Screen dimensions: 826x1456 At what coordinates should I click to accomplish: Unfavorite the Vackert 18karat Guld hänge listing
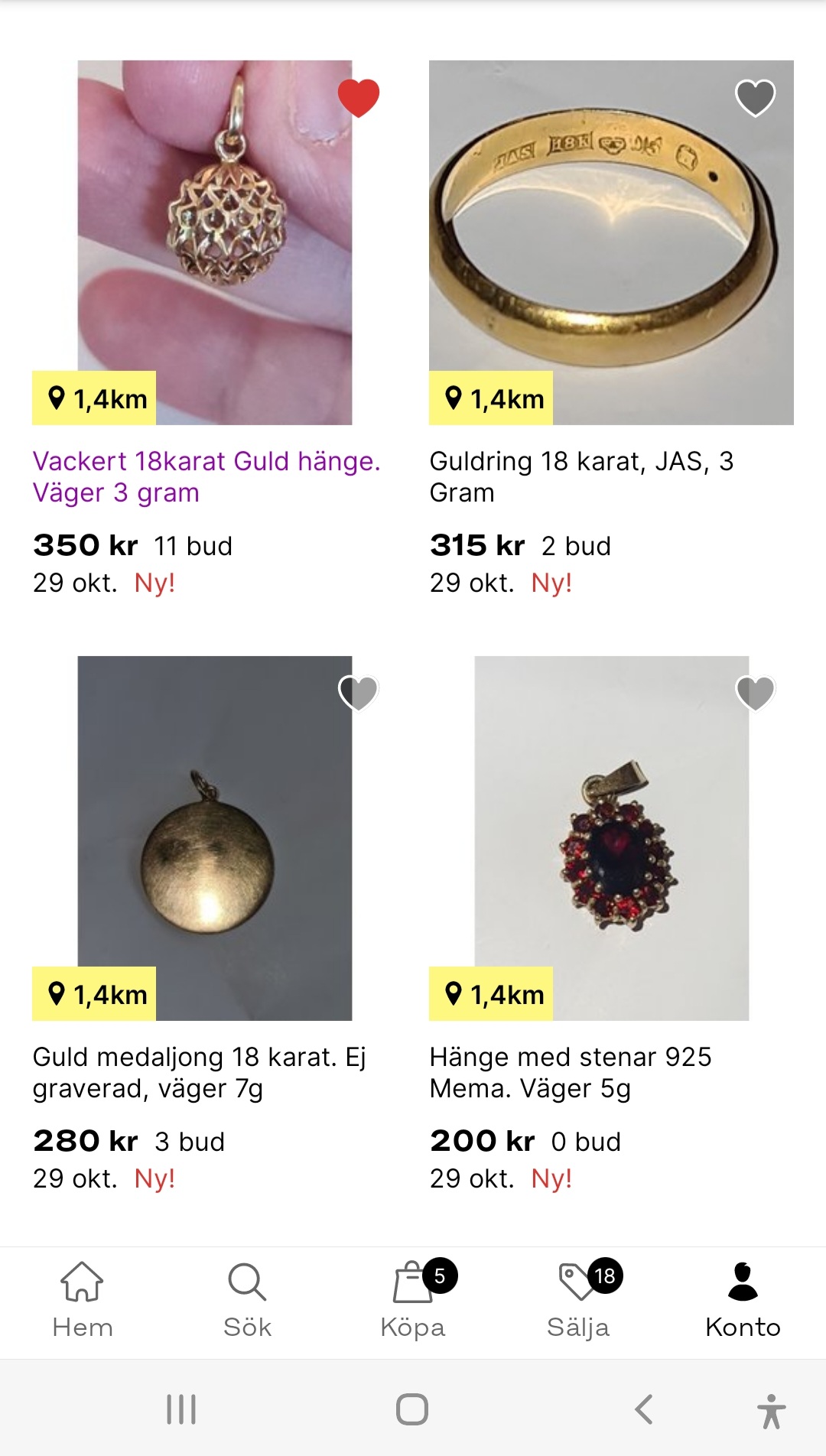[x=359, y=98]
